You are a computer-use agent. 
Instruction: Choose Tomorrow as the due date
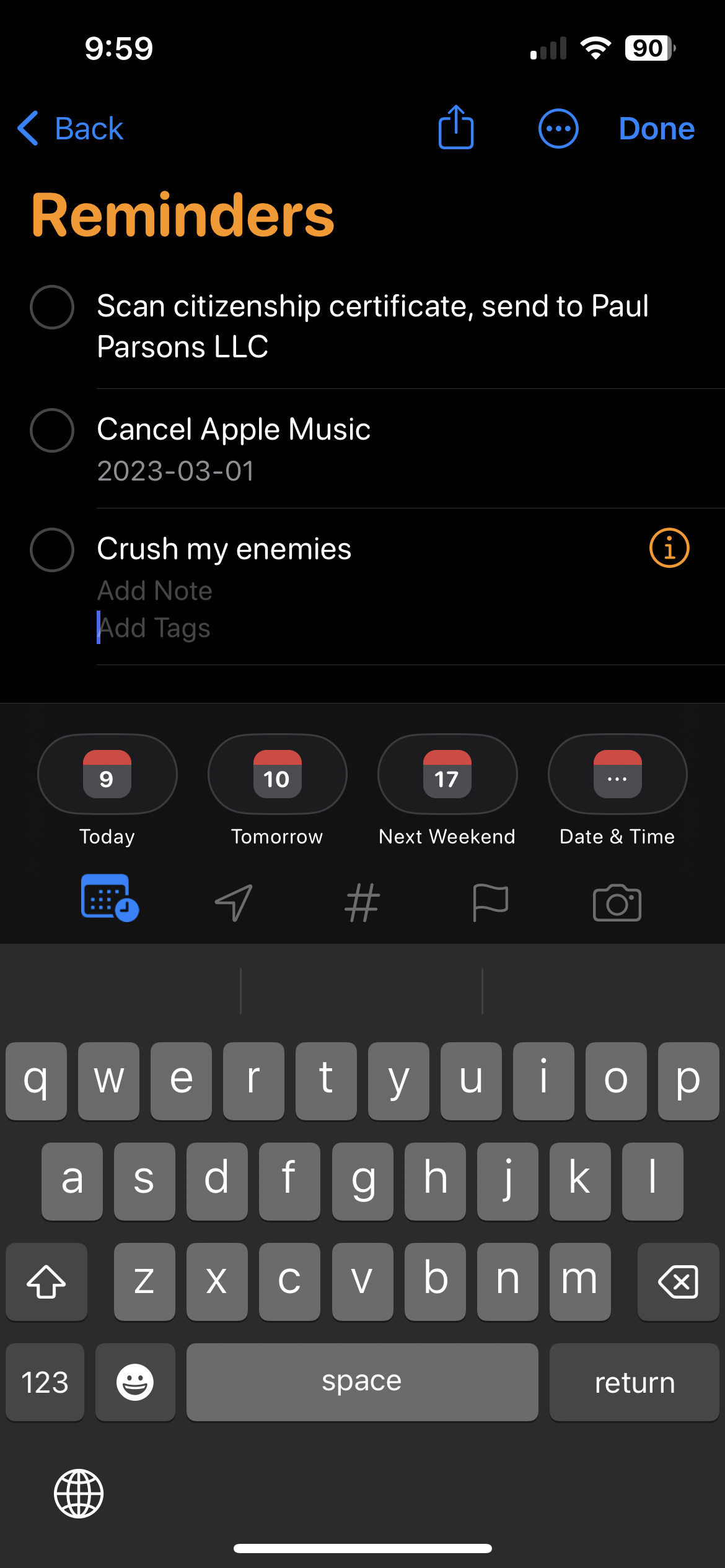pos(277,775)
